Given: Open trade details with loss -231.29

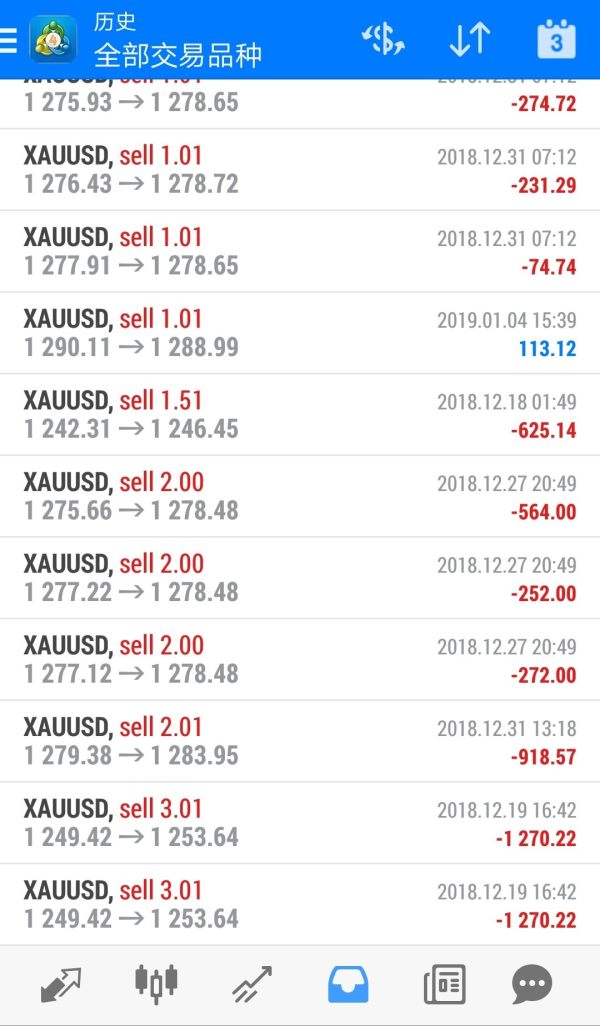Looking at the screenshot, I should 300,170.
